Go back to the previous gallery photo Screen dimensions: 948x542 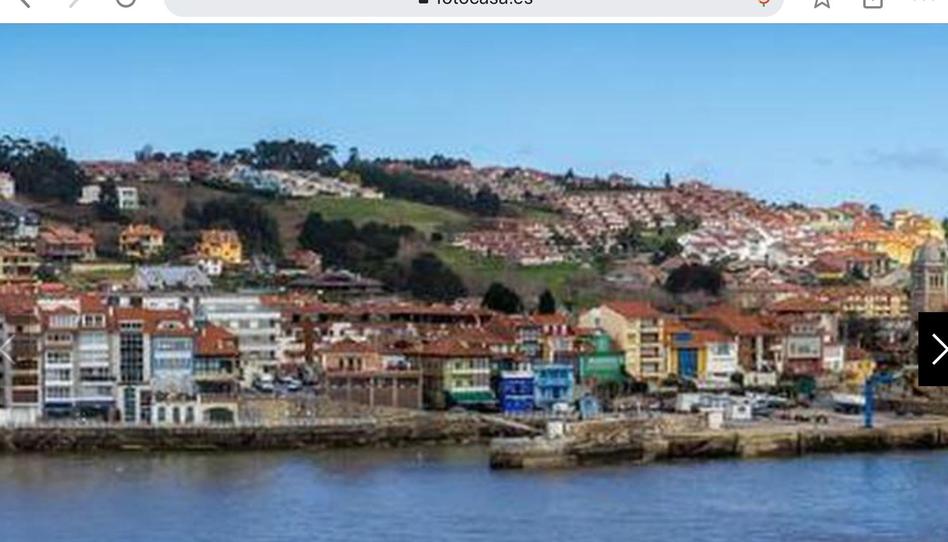(x=7, y=349)
